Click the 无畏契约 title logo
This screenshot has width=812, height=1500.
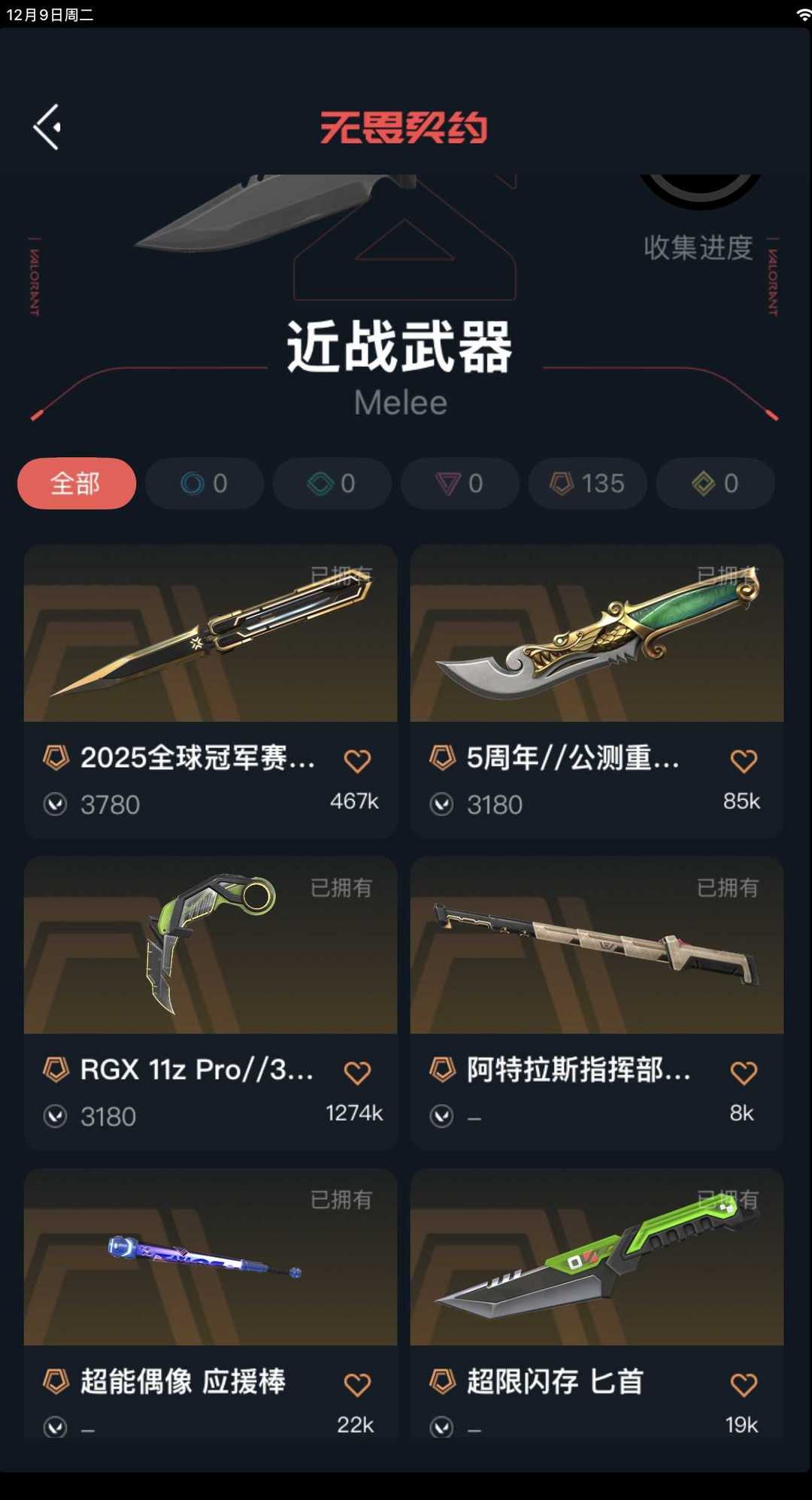(x=404, y=126)
